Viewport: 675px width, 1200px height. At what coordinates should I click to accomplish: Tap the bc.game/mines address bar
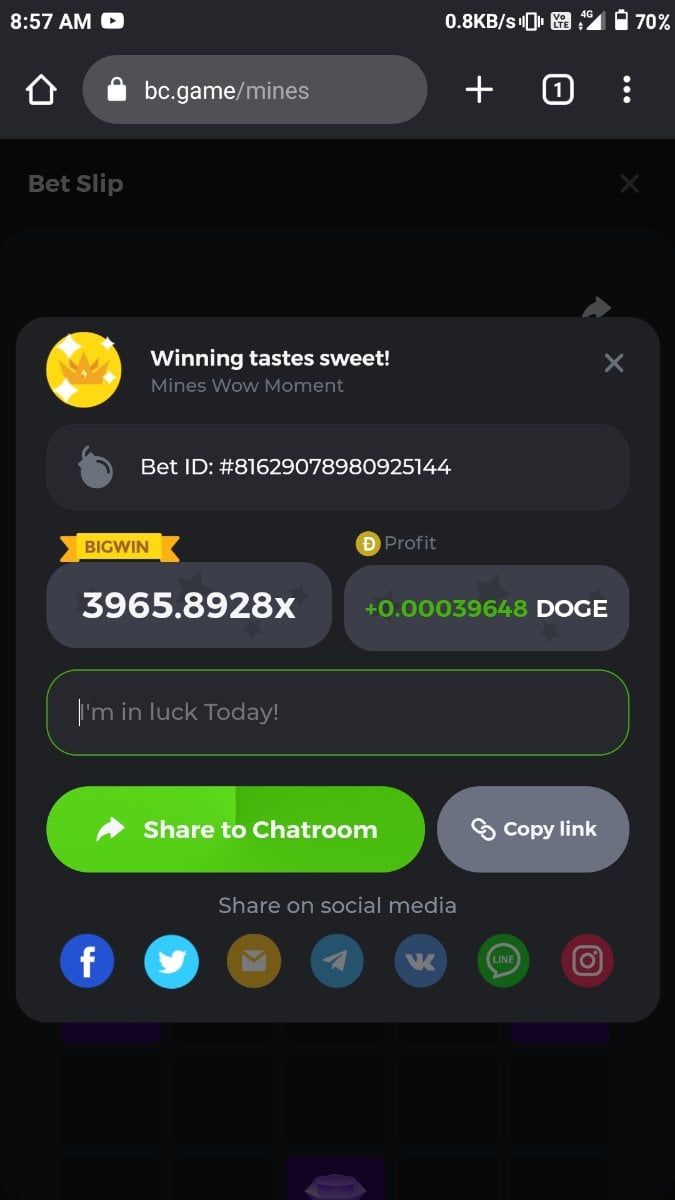tap(255, 91)
